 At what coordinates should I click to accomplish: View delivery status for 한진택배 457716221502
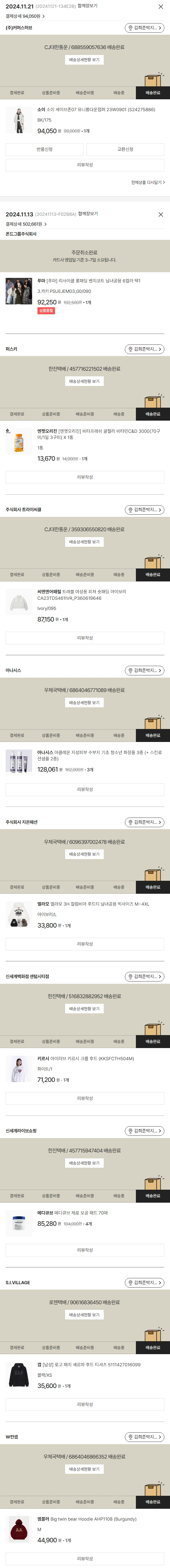(x=85, y=381)
